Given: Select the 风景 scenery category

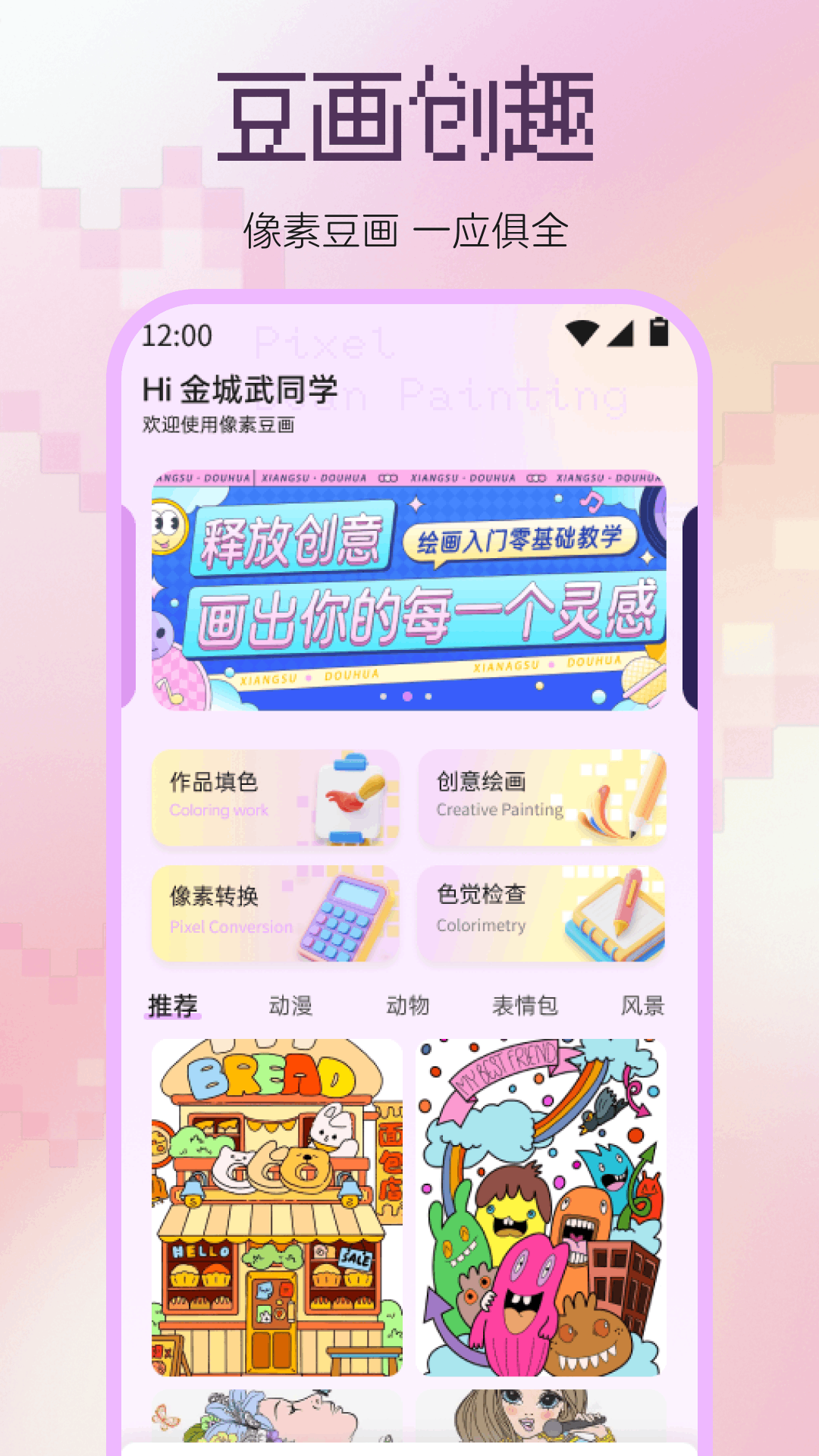Looking at the screenshot, I should tap(641, 1006).
